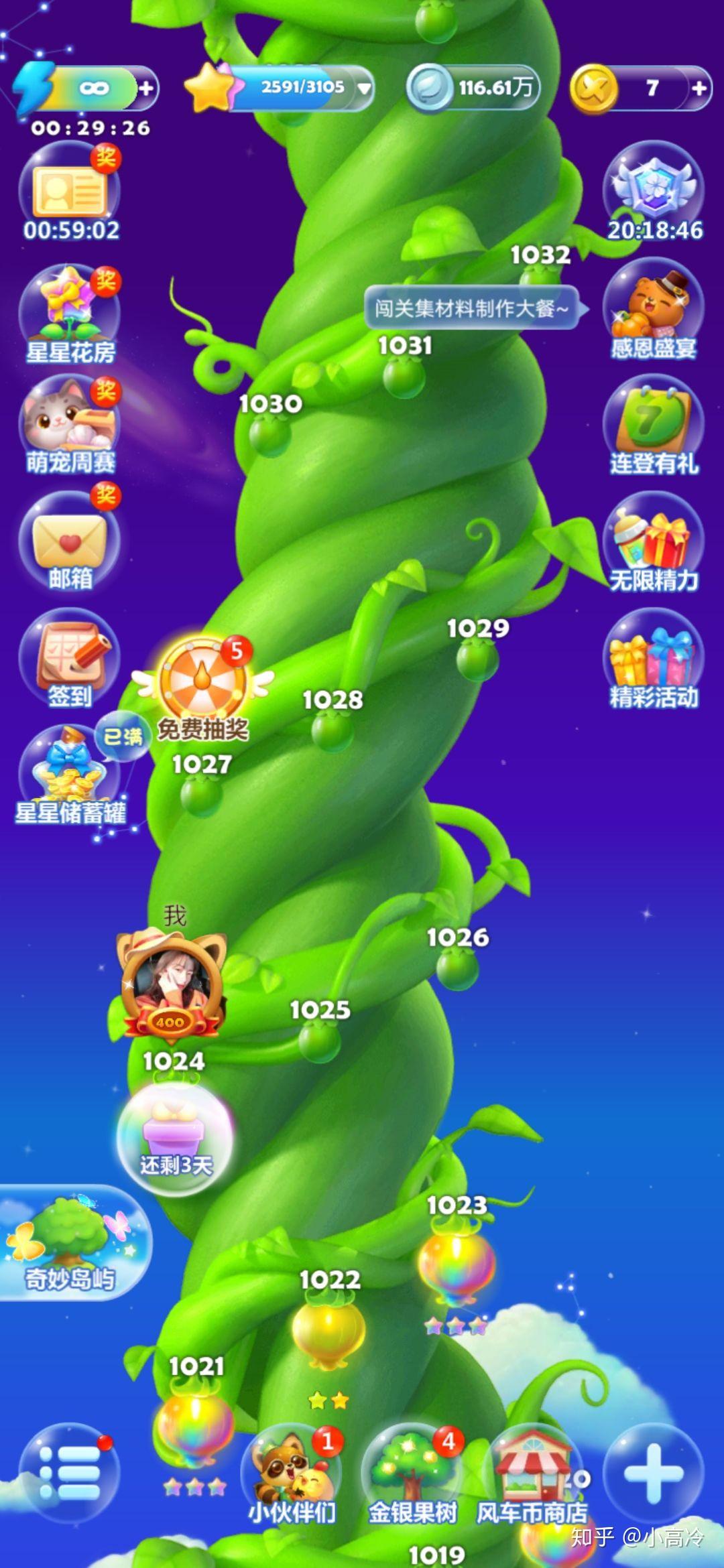Open 风车币商店 shop
Viewport: 724px width, 1568px height.
(x=532, y=1474)
